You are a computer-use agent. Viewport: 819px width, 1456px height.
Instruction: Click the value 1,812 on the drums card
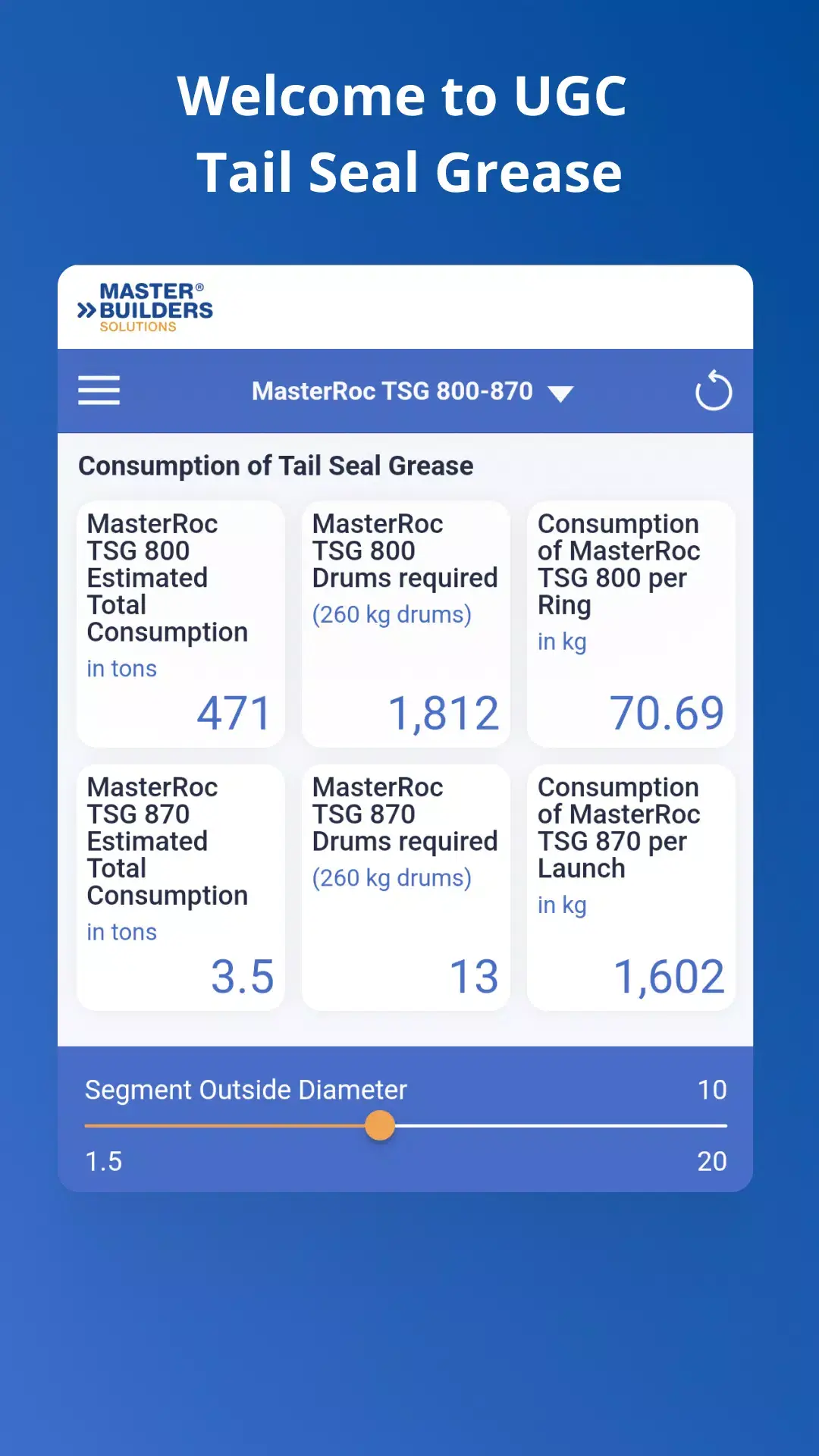click(x=443, y=711)
